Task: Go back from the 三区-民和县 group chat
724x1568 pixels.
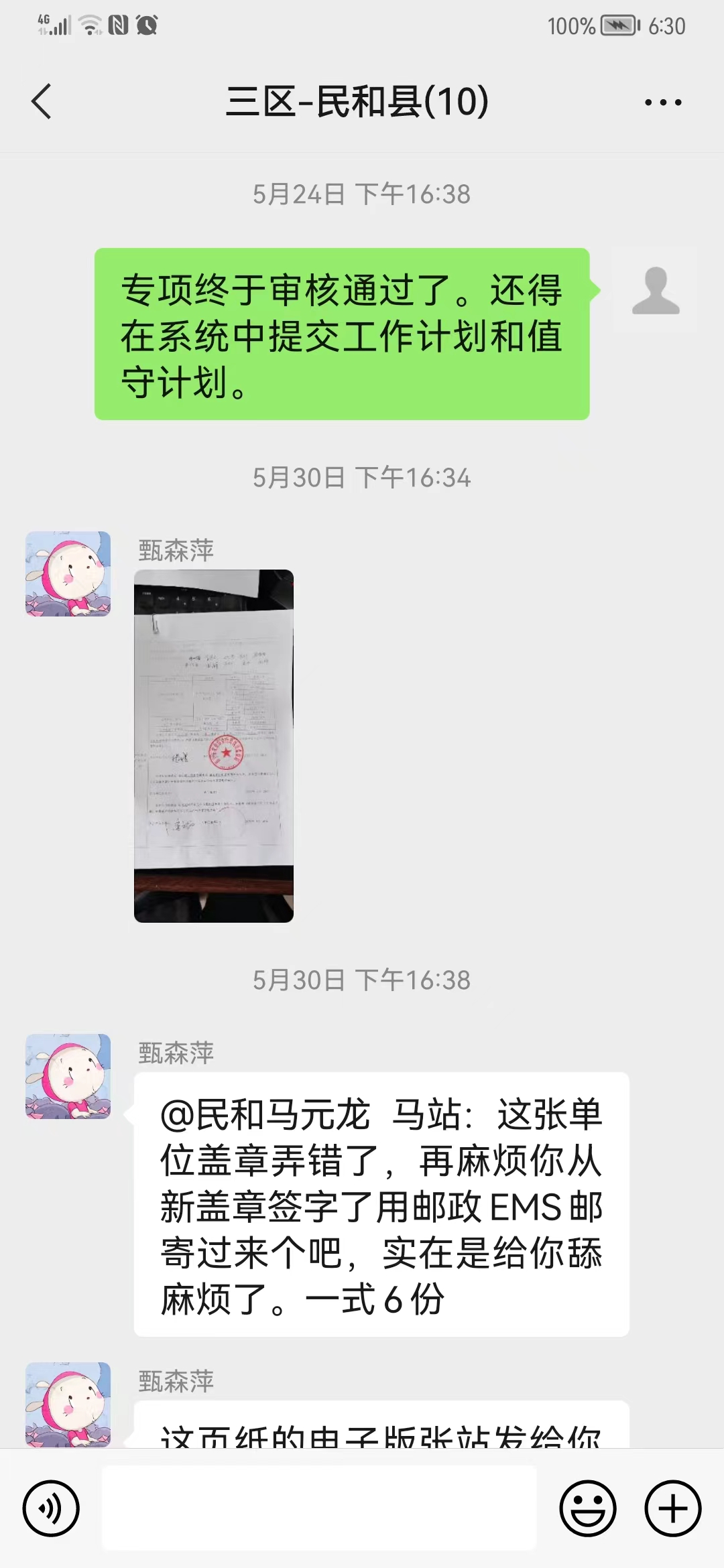Action: (42, 102)
